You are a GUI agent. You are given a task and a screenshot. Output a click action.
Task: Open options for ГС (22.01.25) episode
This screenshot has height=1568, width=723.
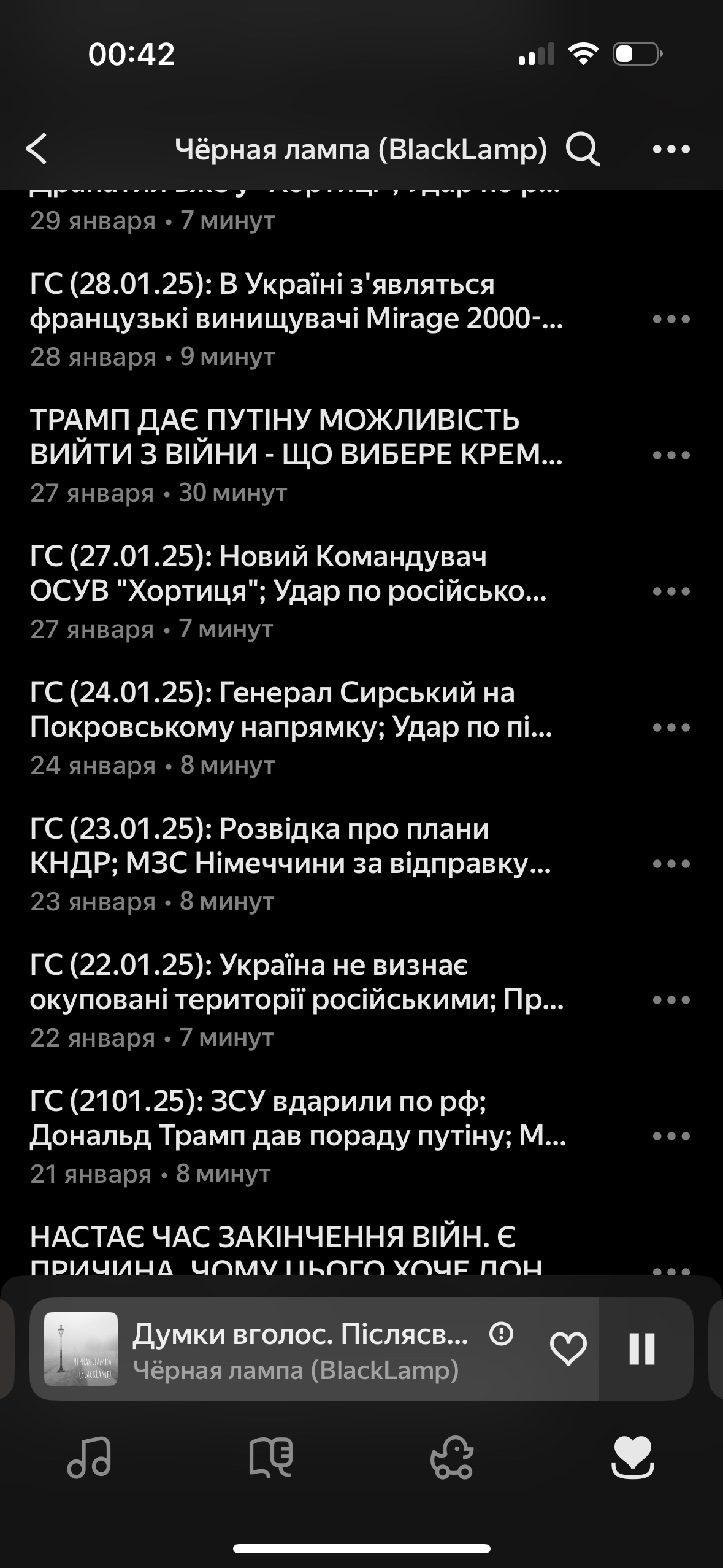(671, 1000)
